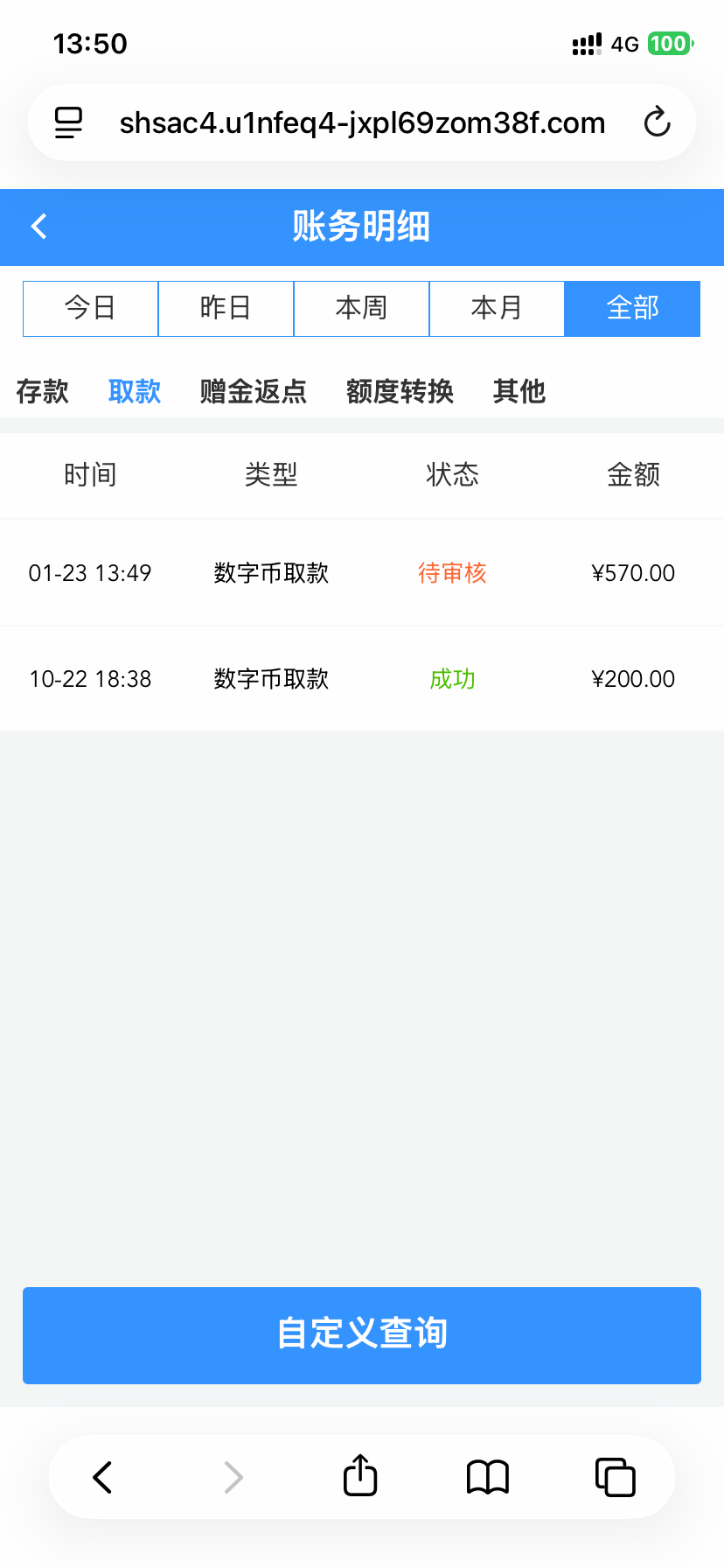The image size is (724, 1568).
Task: Tap the address bar URL
Action: click(x=362, y=122)
